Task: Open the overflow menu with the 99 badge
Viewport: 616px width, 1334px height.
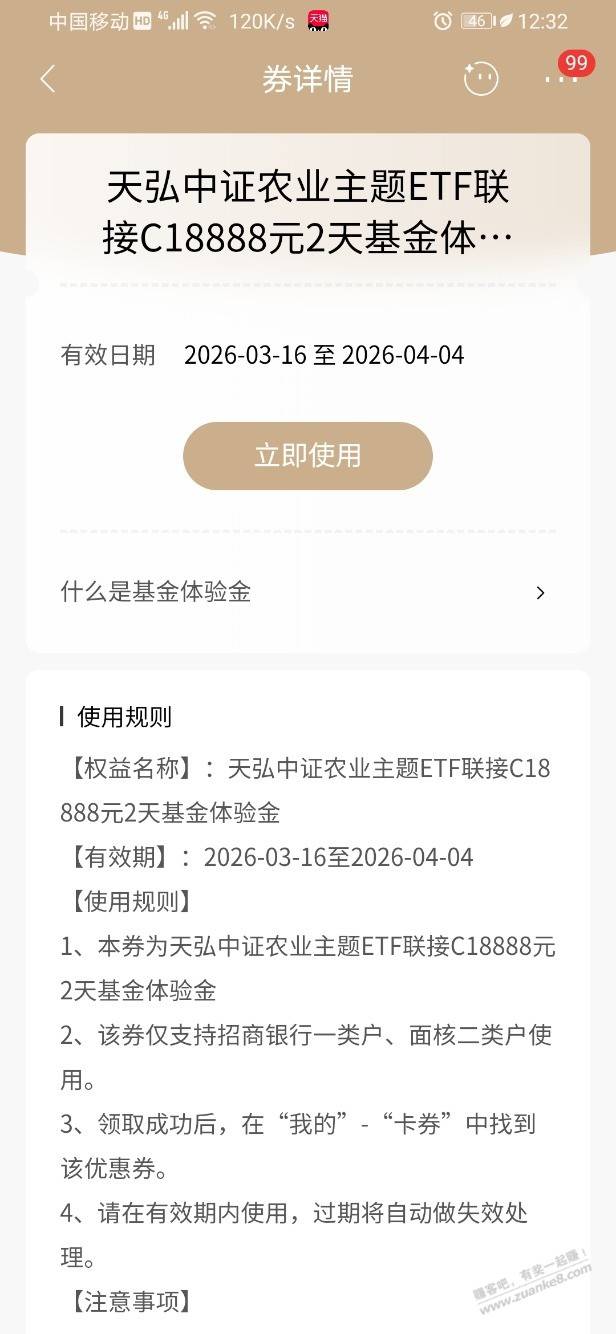Action: point(562,77)
